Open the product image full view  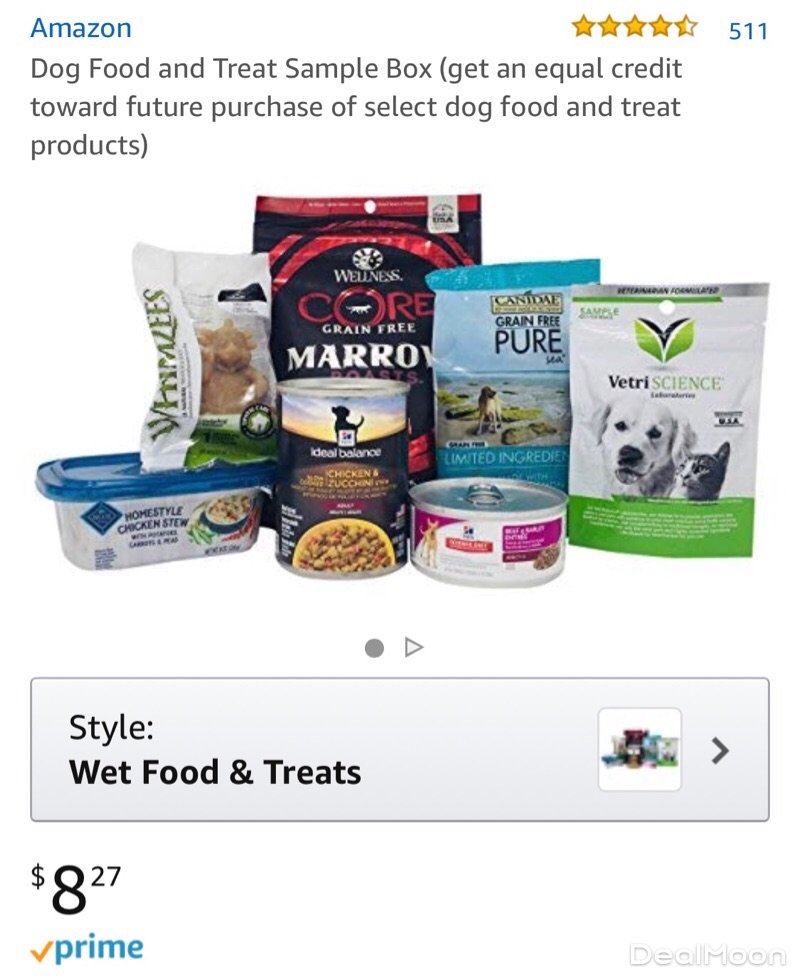[x=400, y=400]
